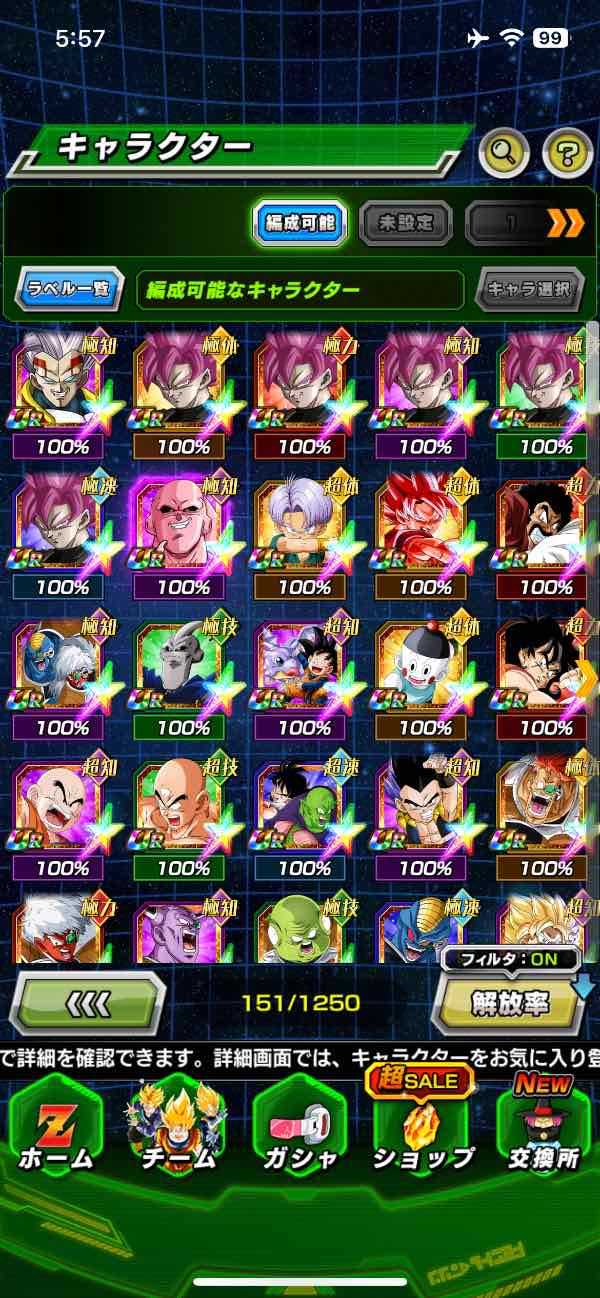The image size is (600, 1298).
Task: Select the kid Trunks 超体 character card
Action: [304, 525]
